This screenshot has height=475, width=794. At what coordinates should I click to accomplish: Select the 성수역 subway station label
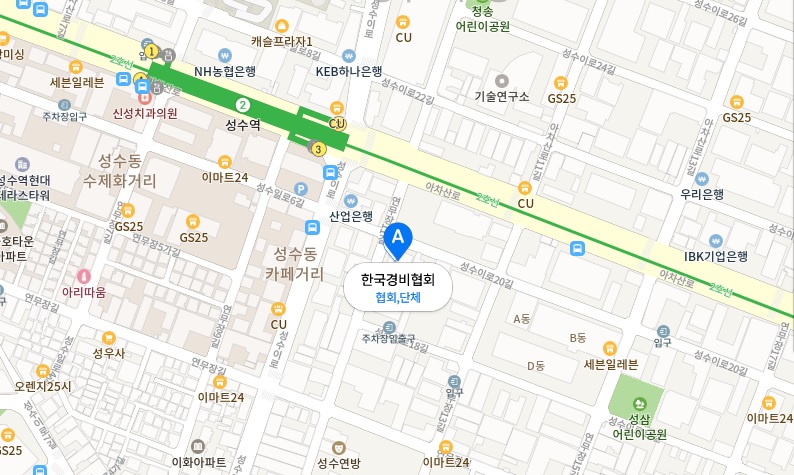(x=242, y=125)
